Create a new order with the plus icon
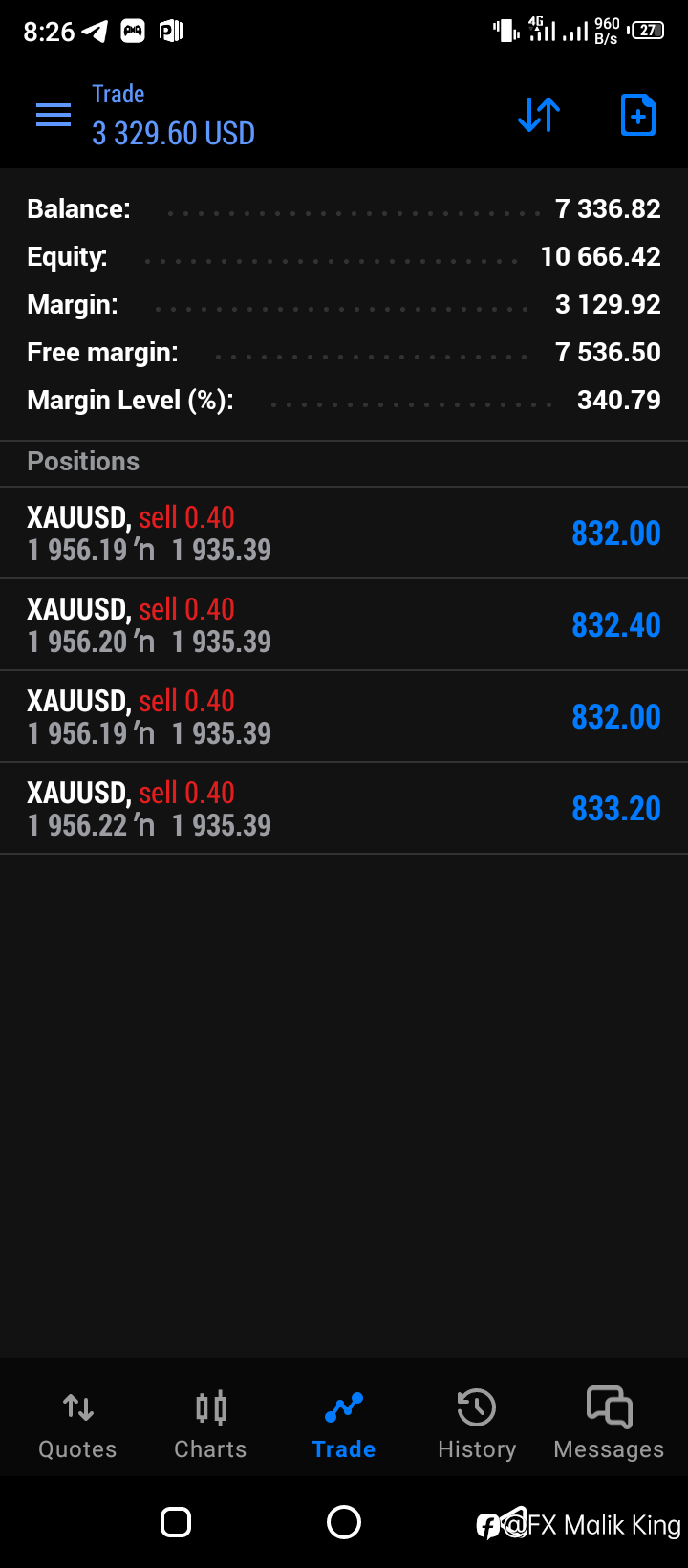Image resolution: width=688 pixels, height=1568 pixels. pos(638,116)
